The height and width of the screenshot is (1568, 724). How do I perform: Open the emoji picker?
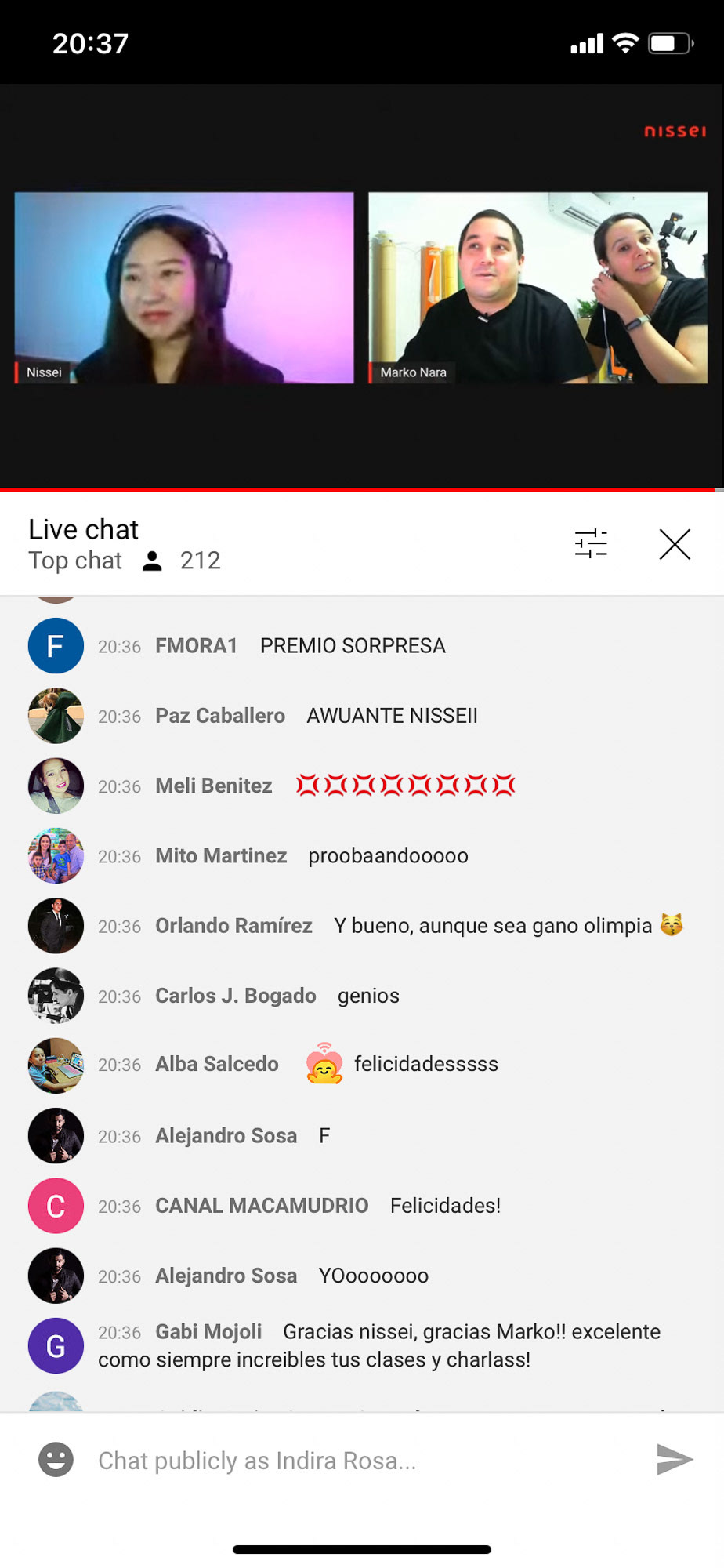coord(56,1460)
